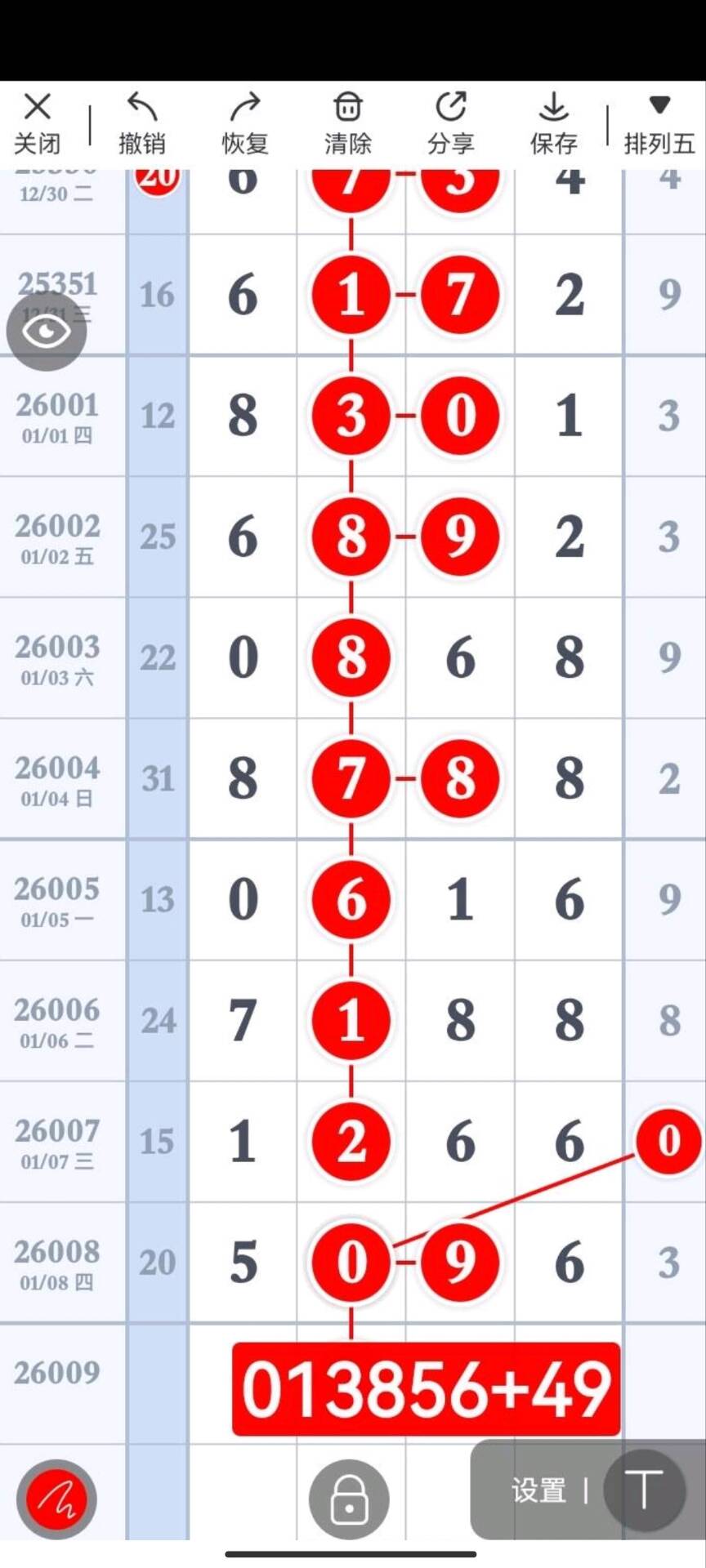Select the red freehand drawing tool

click(57, 1499)
